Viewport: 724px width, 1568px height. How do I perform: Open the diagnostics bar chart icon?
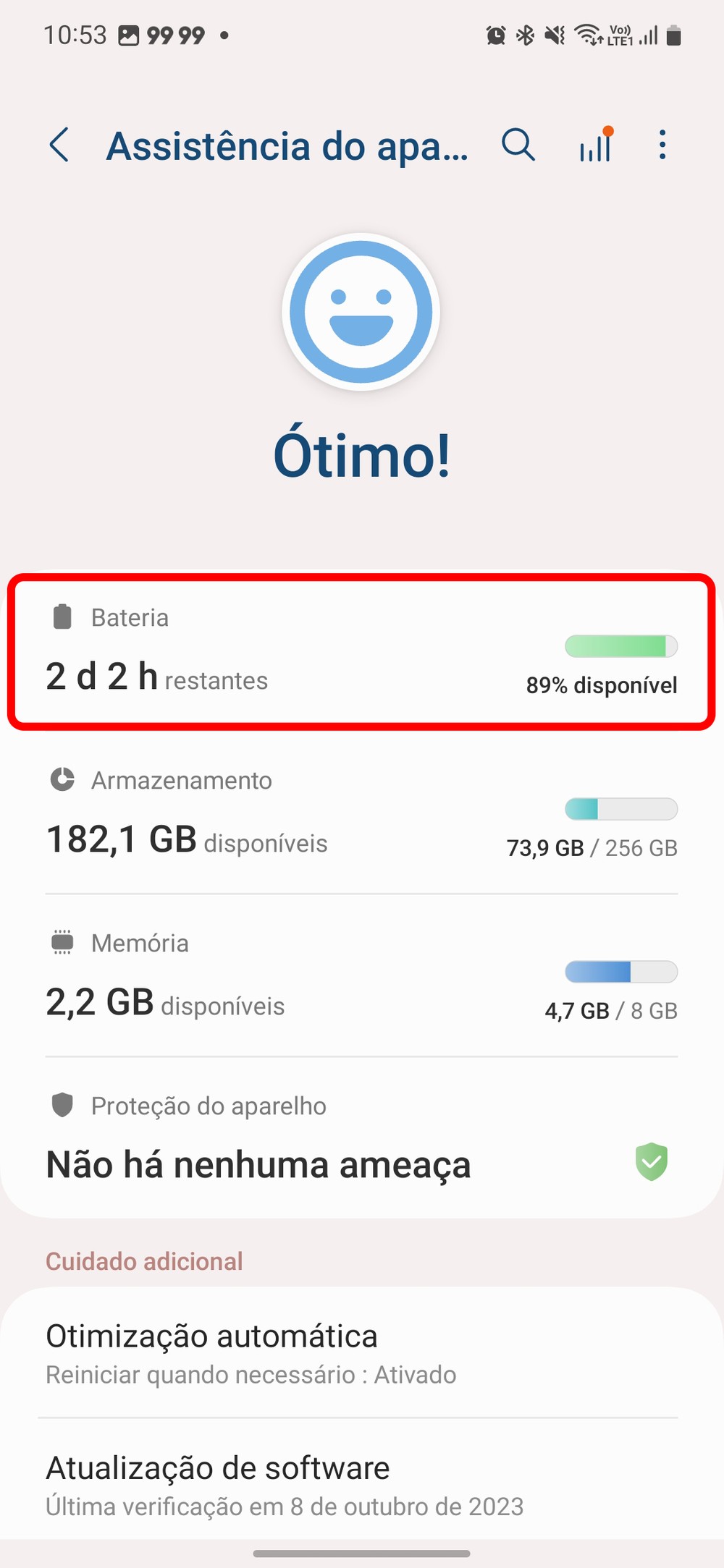[596, 145]
